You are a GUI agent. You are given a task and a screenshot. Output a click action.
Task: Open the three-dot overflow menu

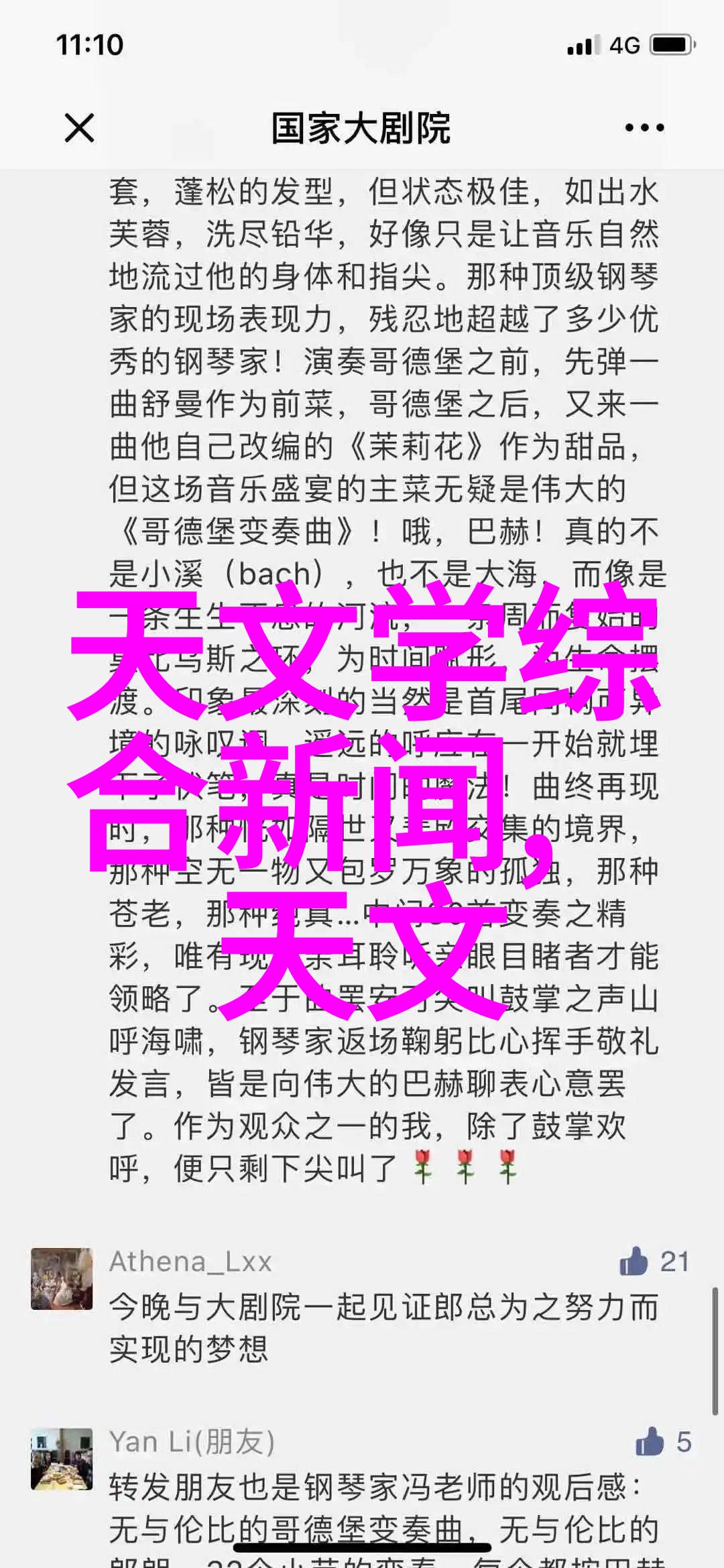point(644,127)
